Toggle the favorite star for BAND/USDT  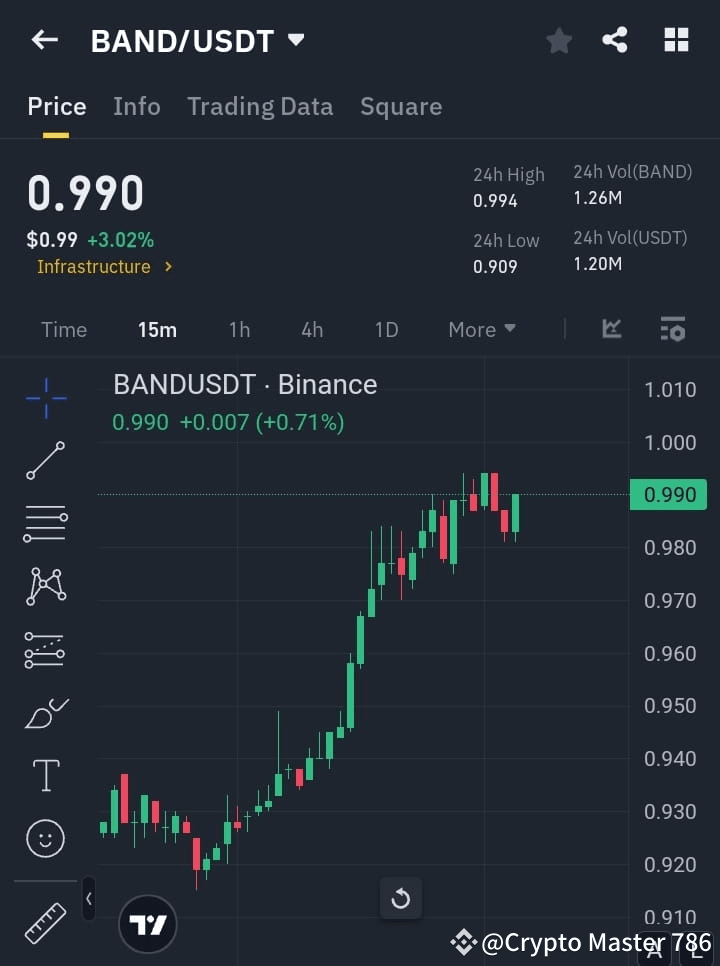click(x=558, y=40)
